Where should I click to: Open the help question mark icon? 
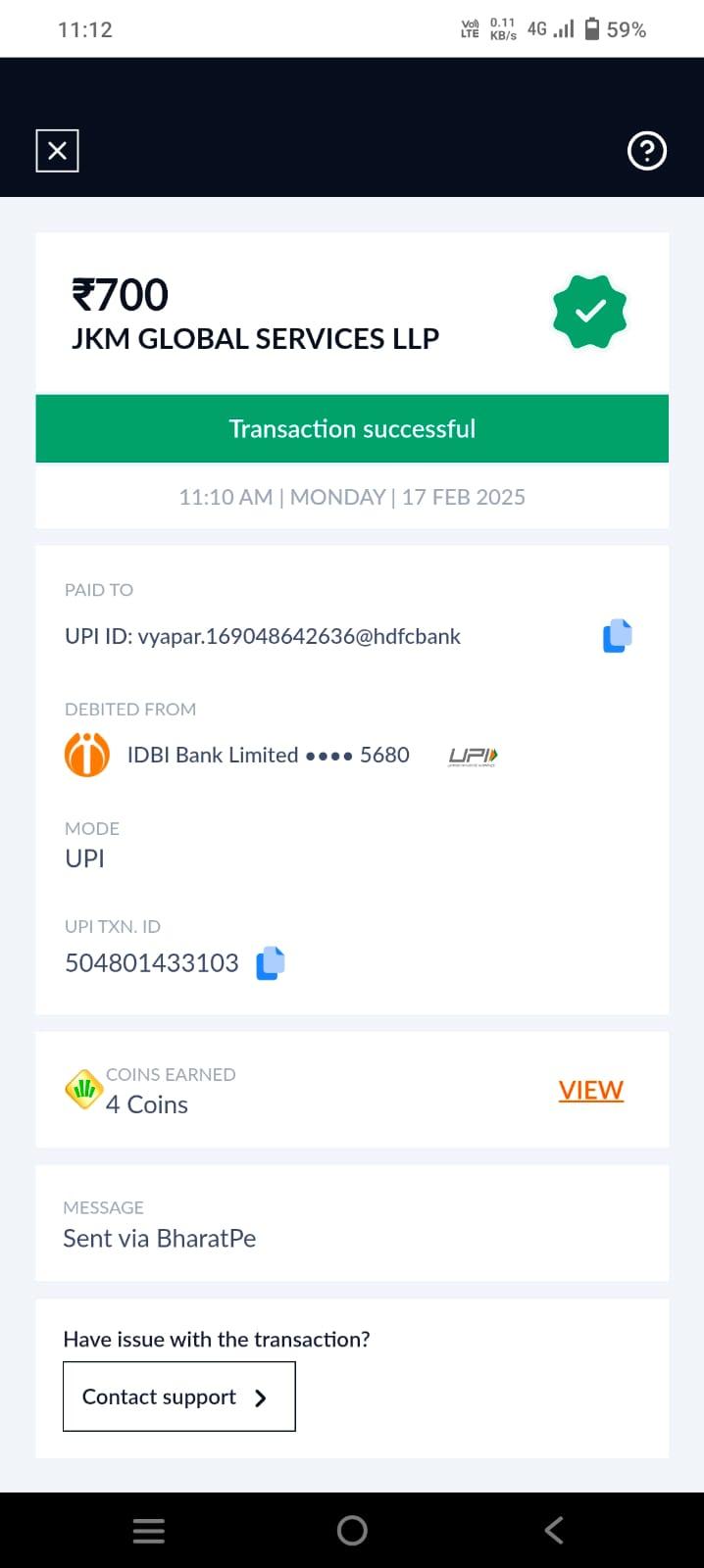coord(647,151)
